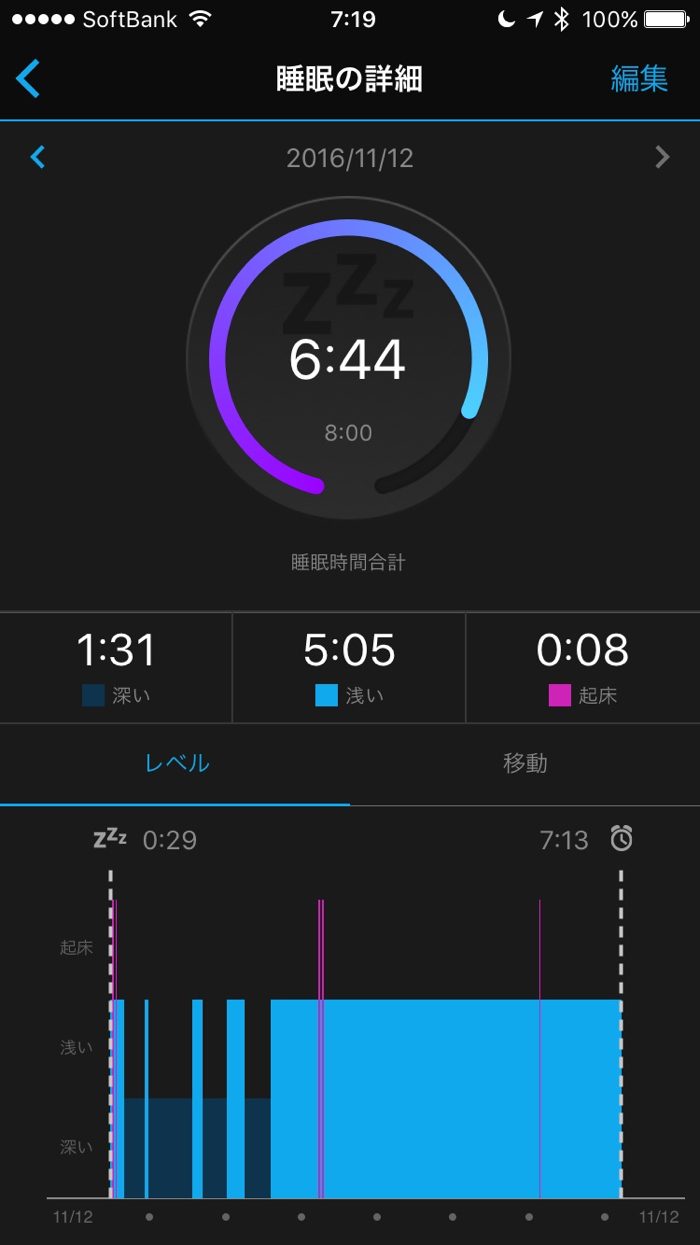This screenshot has width=700, height=1245.
Task: Go to the next day's sleep data
Action: (x=661, y=157)
